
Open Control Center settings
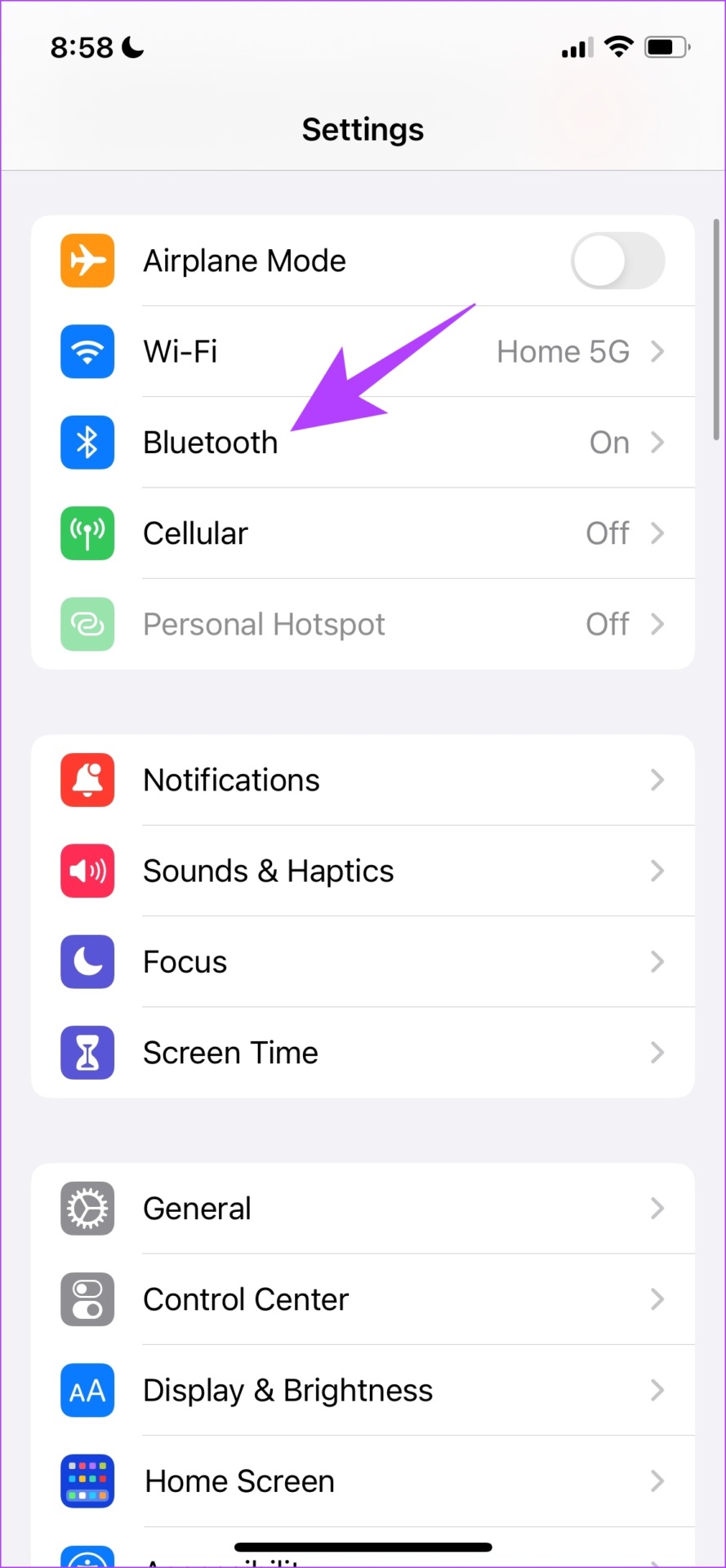pyautogui.click(x=363, y=1299)
